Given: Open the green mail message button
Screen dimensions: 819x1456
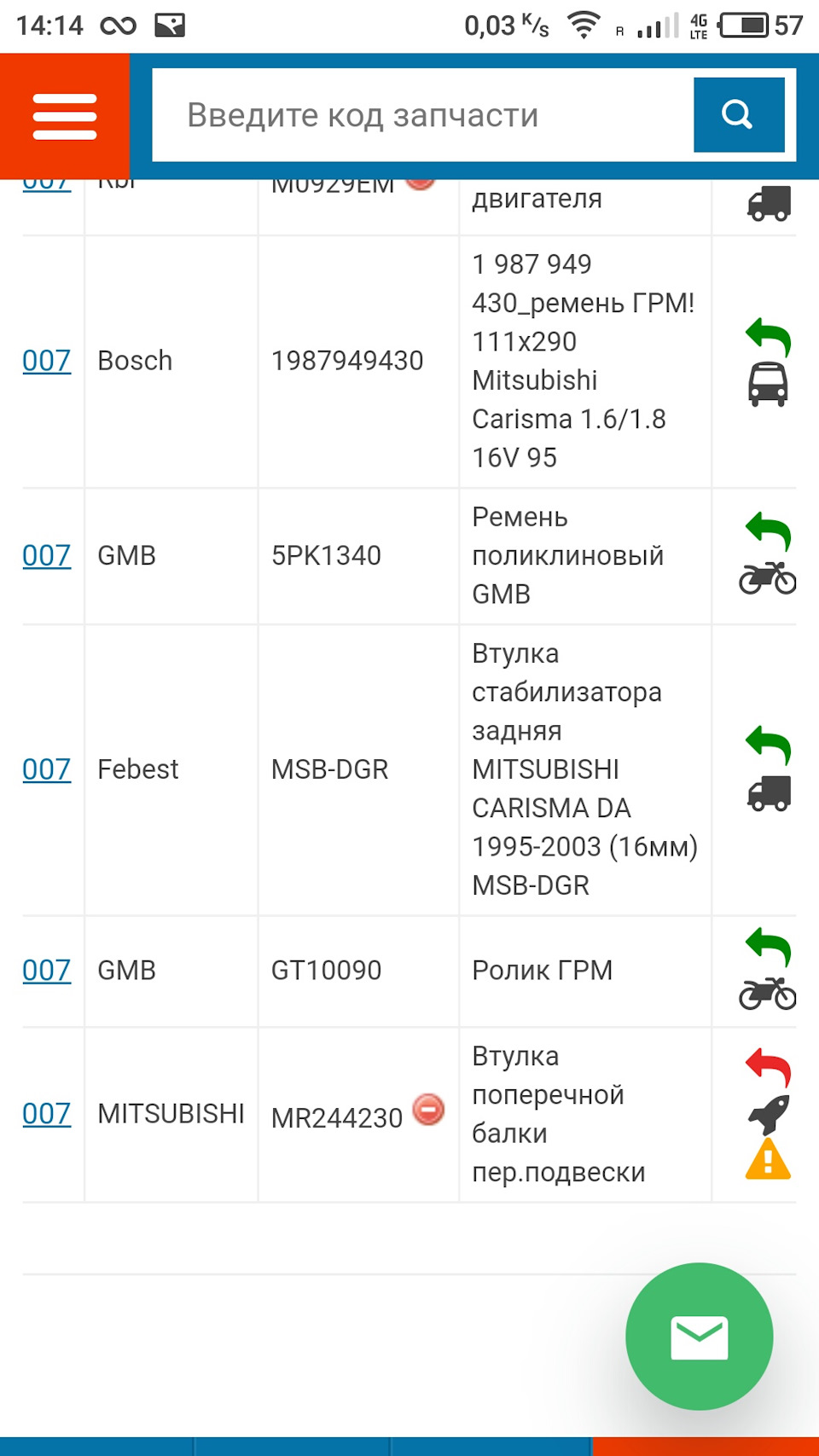Looking at the screenshot, I should [699, 1336].
